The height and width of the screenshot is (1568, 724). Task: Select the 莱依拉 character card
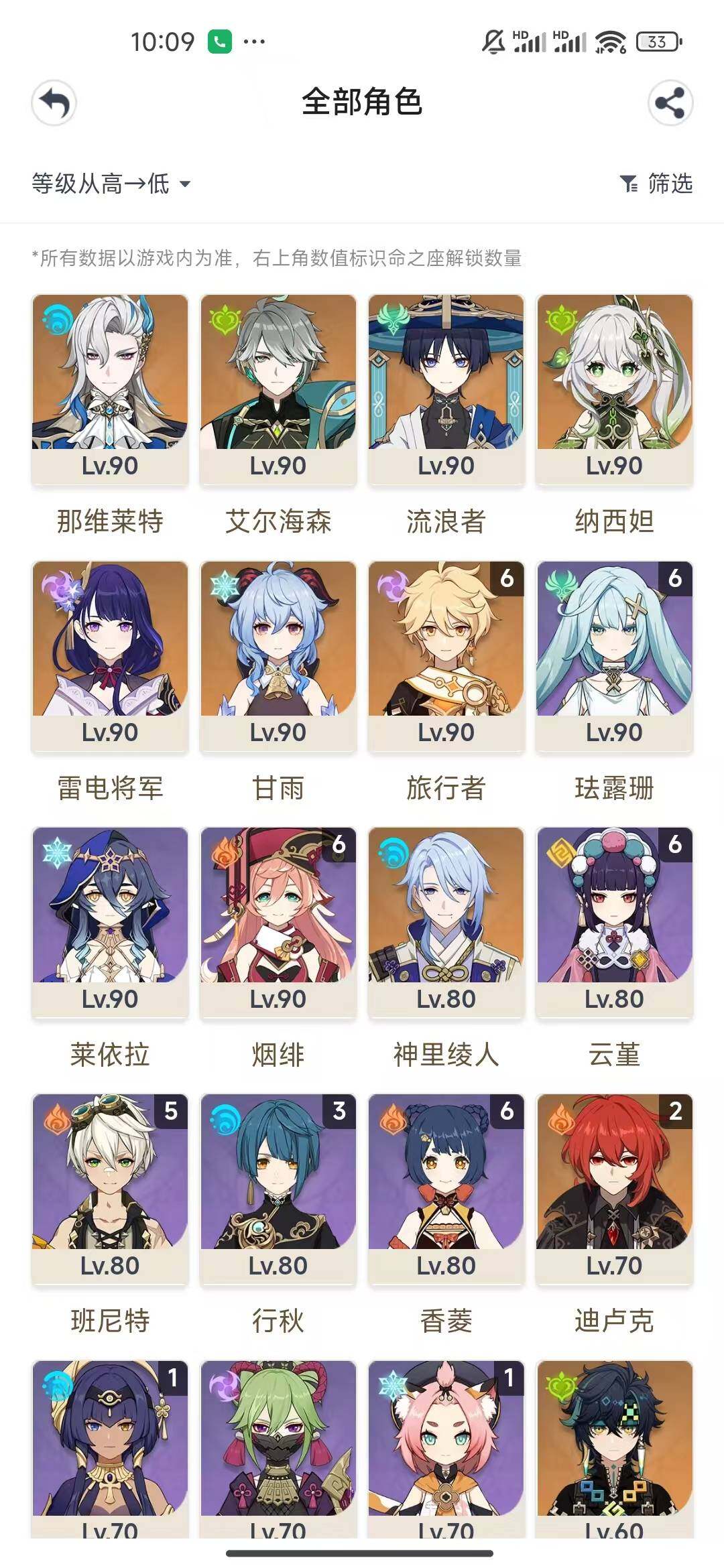(x=110, y=922)
